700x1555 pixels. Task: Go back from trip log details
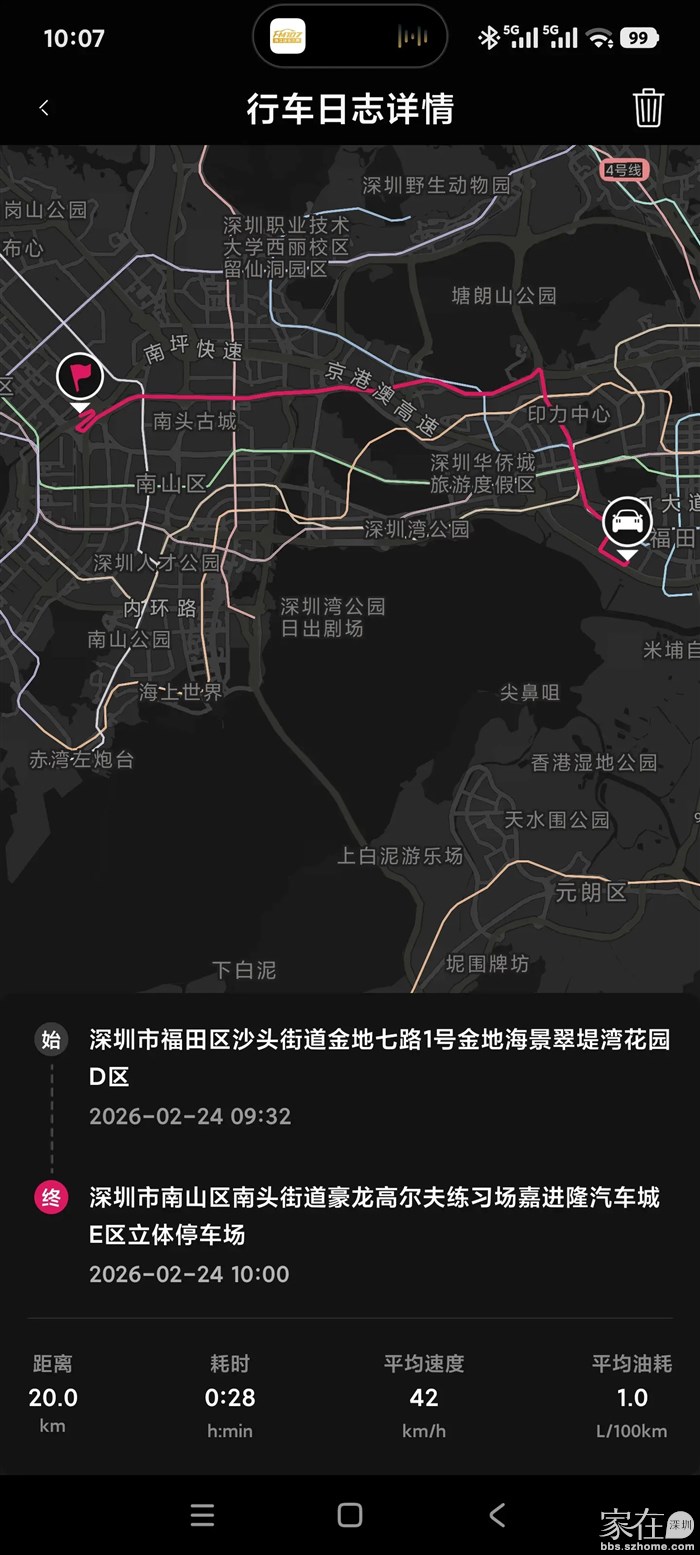(44, 108)
